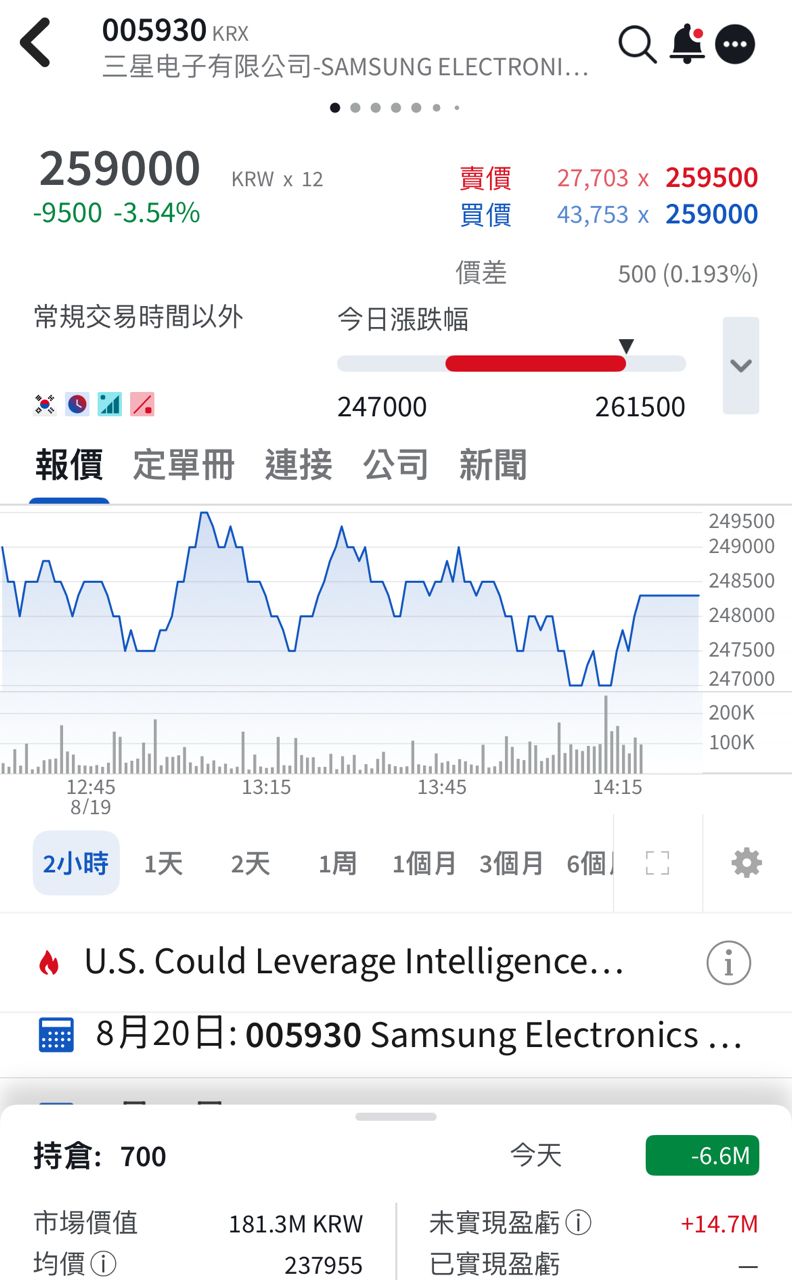
Task: Go back using the arrow
Action: [36, 43]
